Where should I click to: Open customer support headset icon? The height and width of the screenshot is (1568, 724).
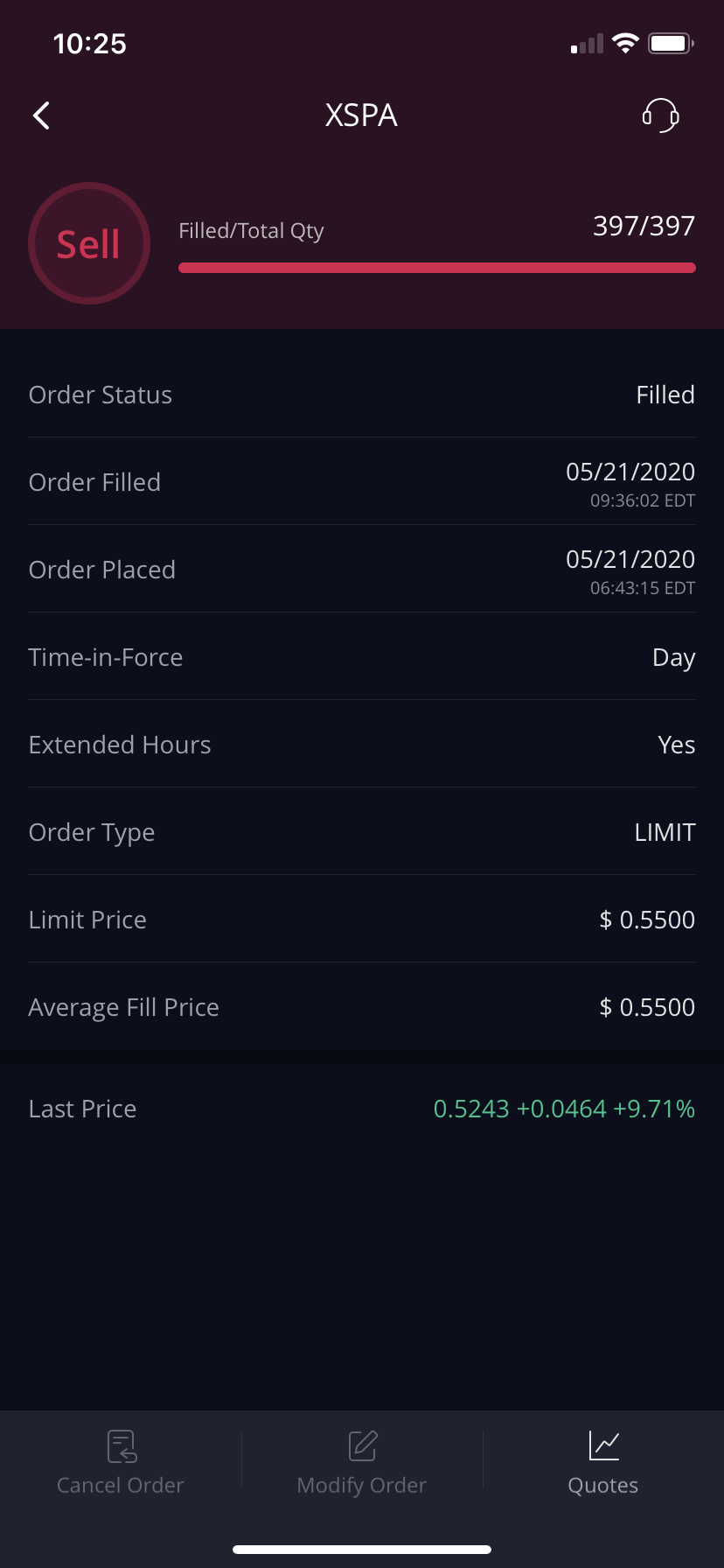[x=660, y=115]
